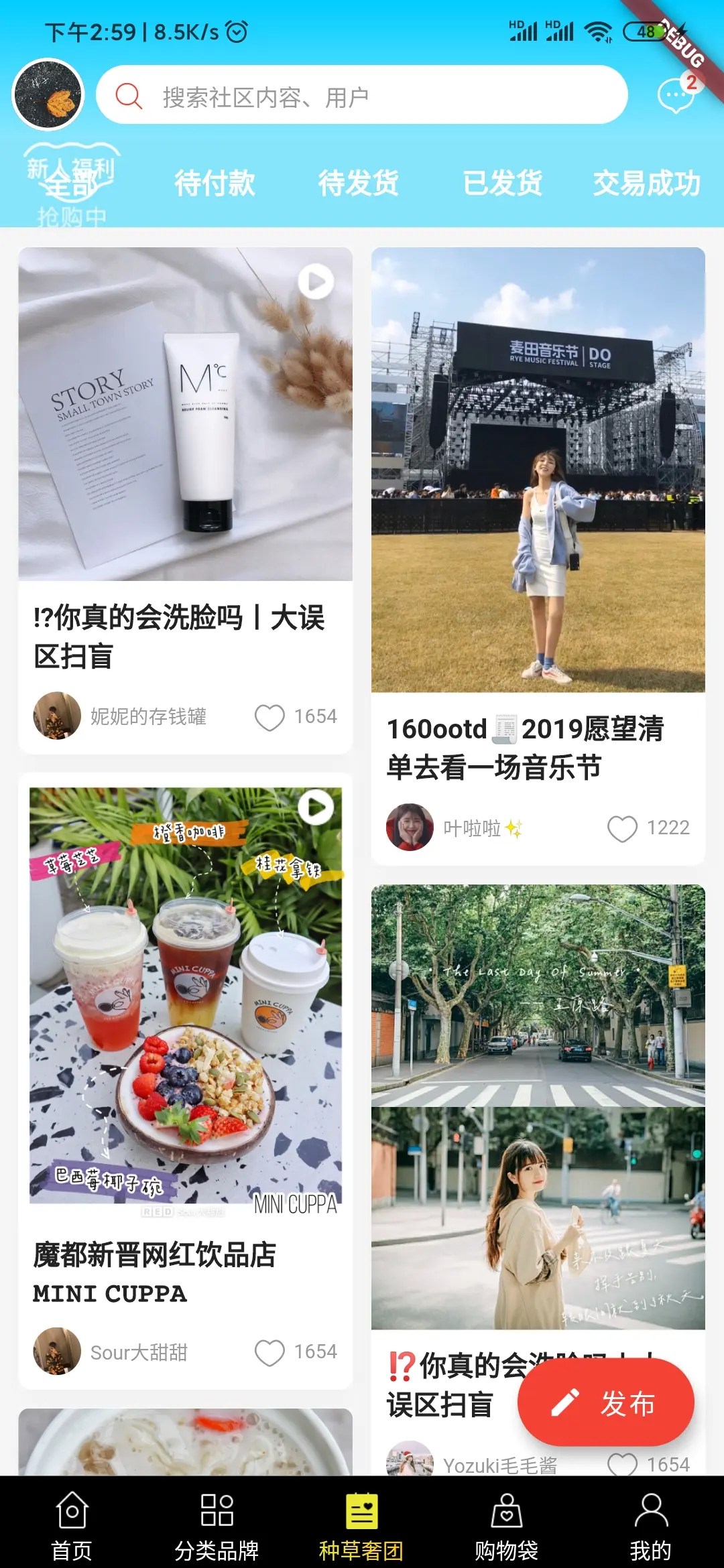The height and width of the screenshot is (1568, 724).
Task: Like the post by 妮妮的存钱罐
Action: [x=269, y=717]
